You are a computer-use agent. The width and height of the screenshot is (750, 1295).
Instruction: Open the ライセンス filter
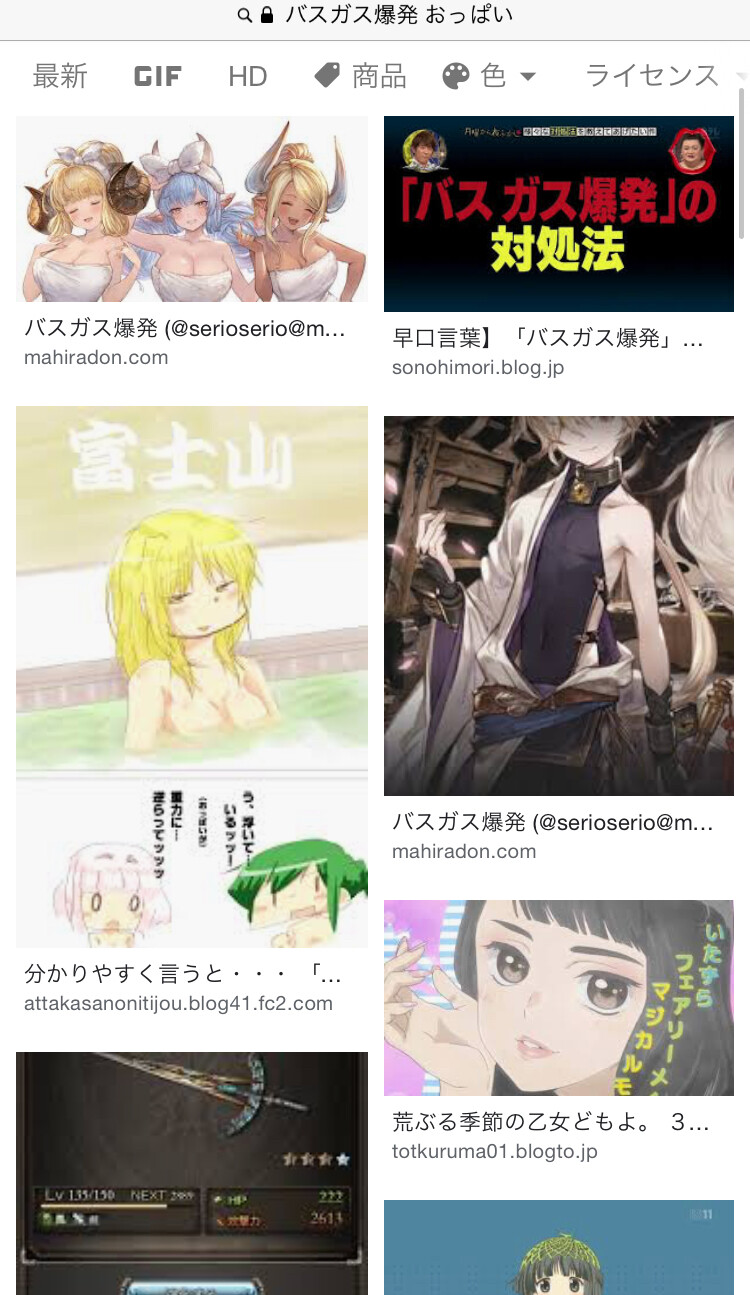[652, 76]
